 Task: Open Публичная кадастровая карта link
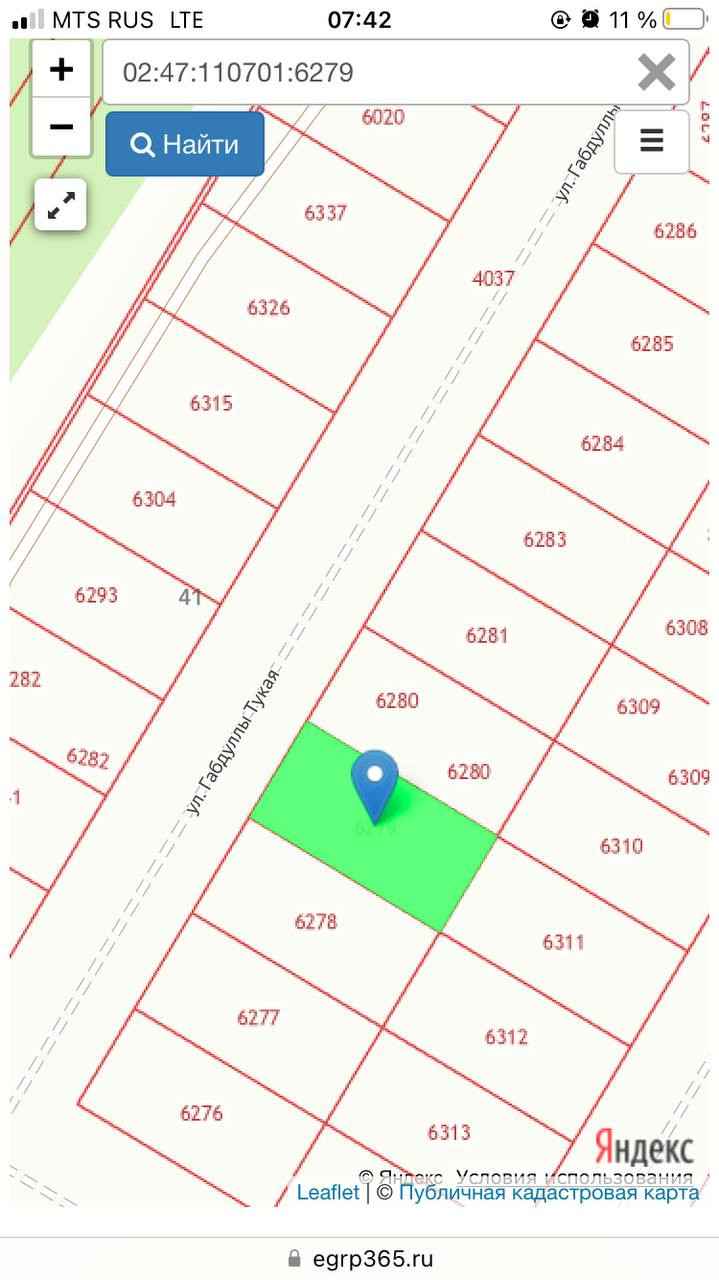[549, 1192]
